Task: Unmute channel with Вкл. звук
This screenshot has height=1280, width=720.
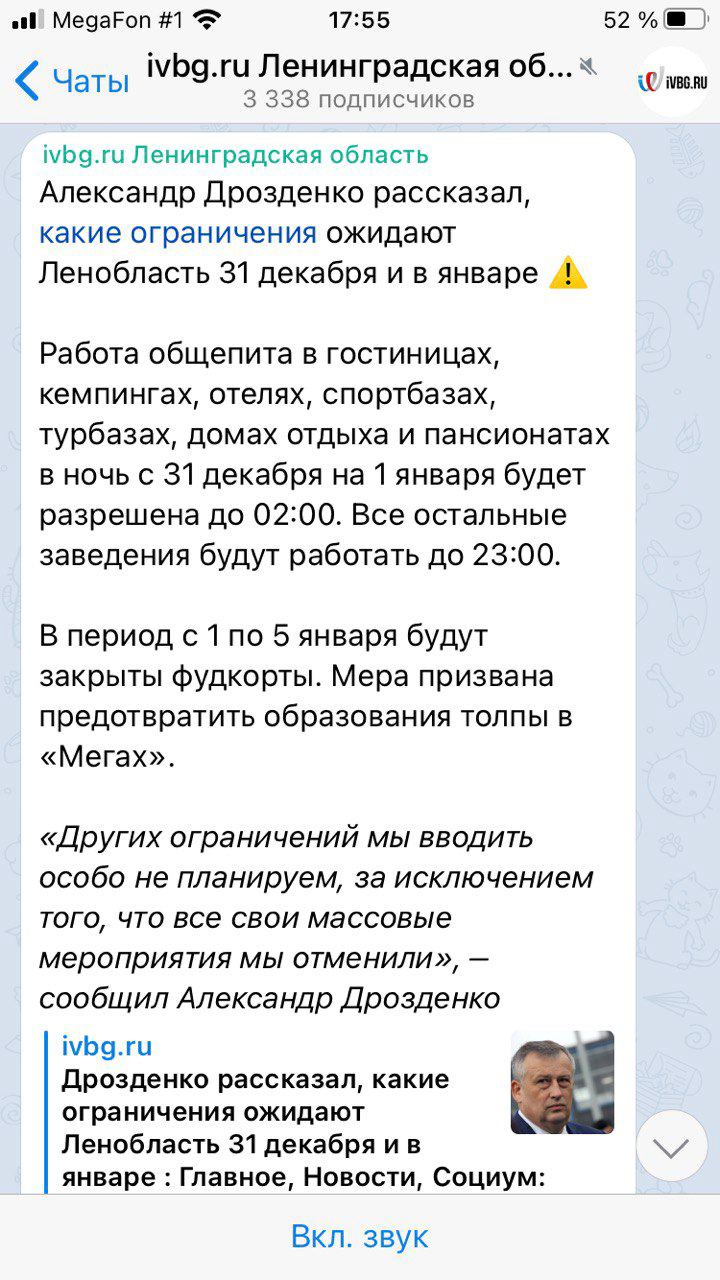Action: click(360, 1236)
